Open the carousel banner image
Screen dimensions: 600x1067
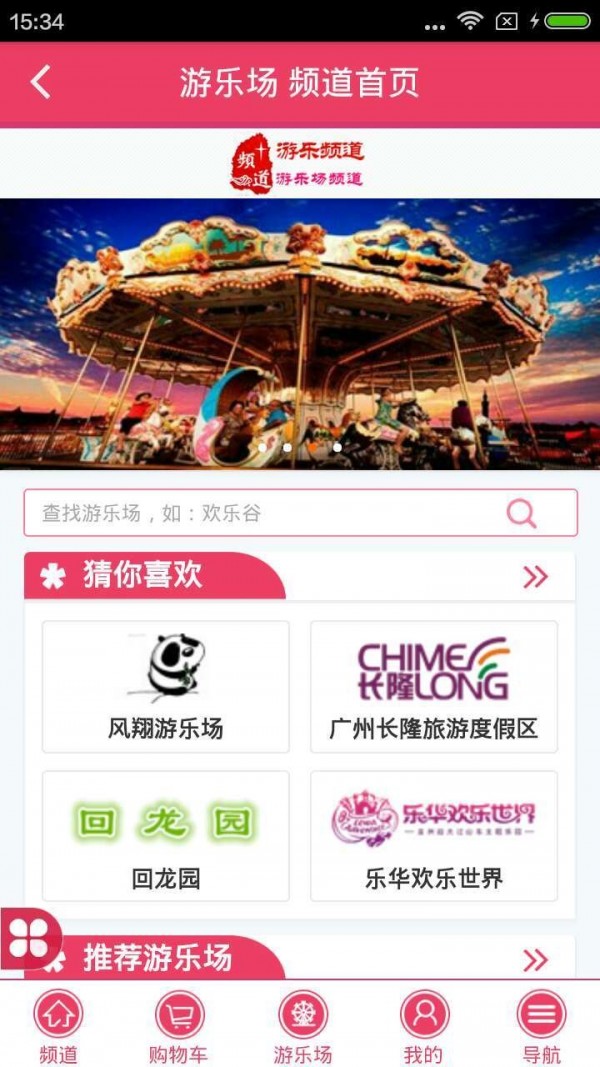(300, 333)
